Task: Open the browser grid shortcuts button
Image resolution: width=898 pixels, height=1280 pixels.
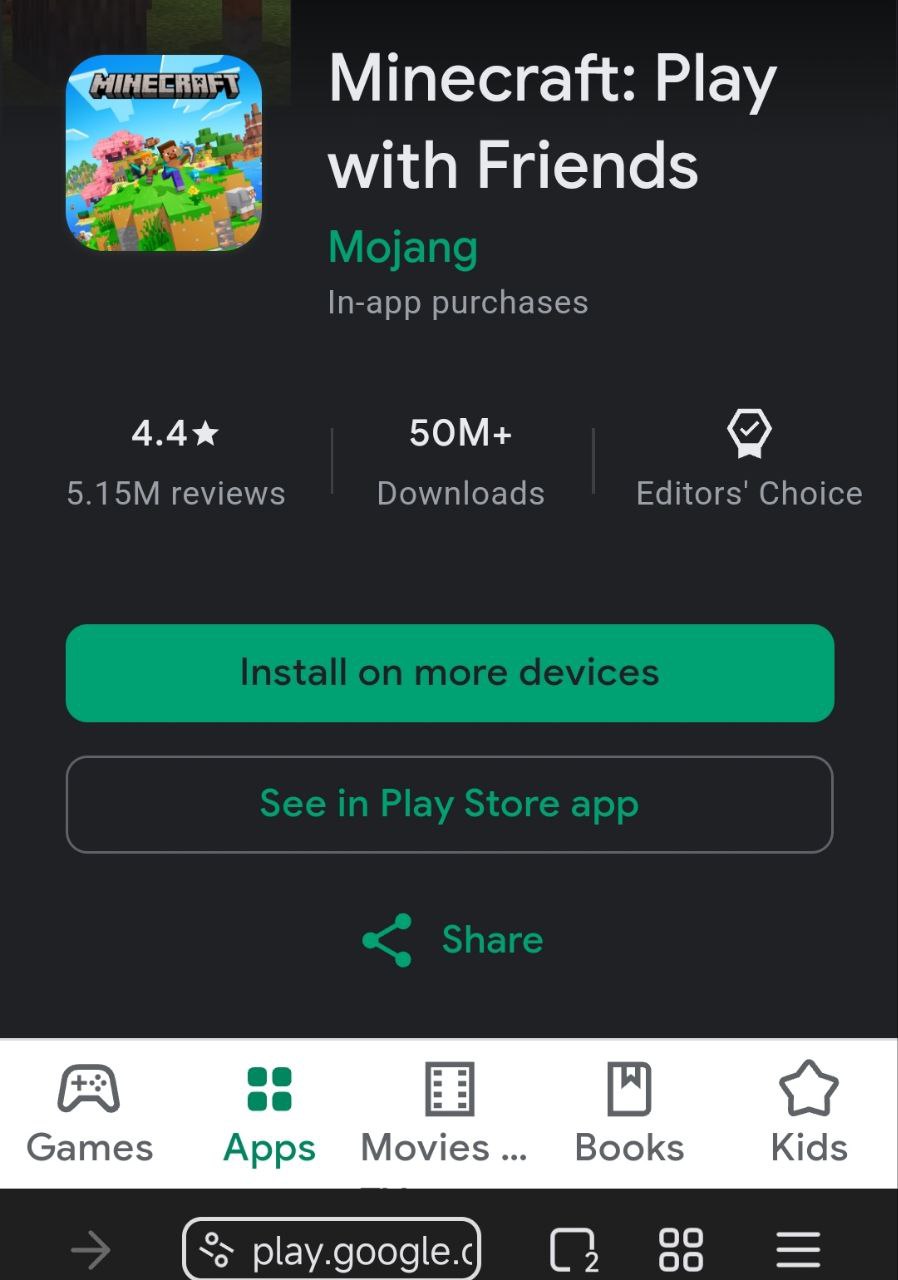Action: pos(681,1250)
